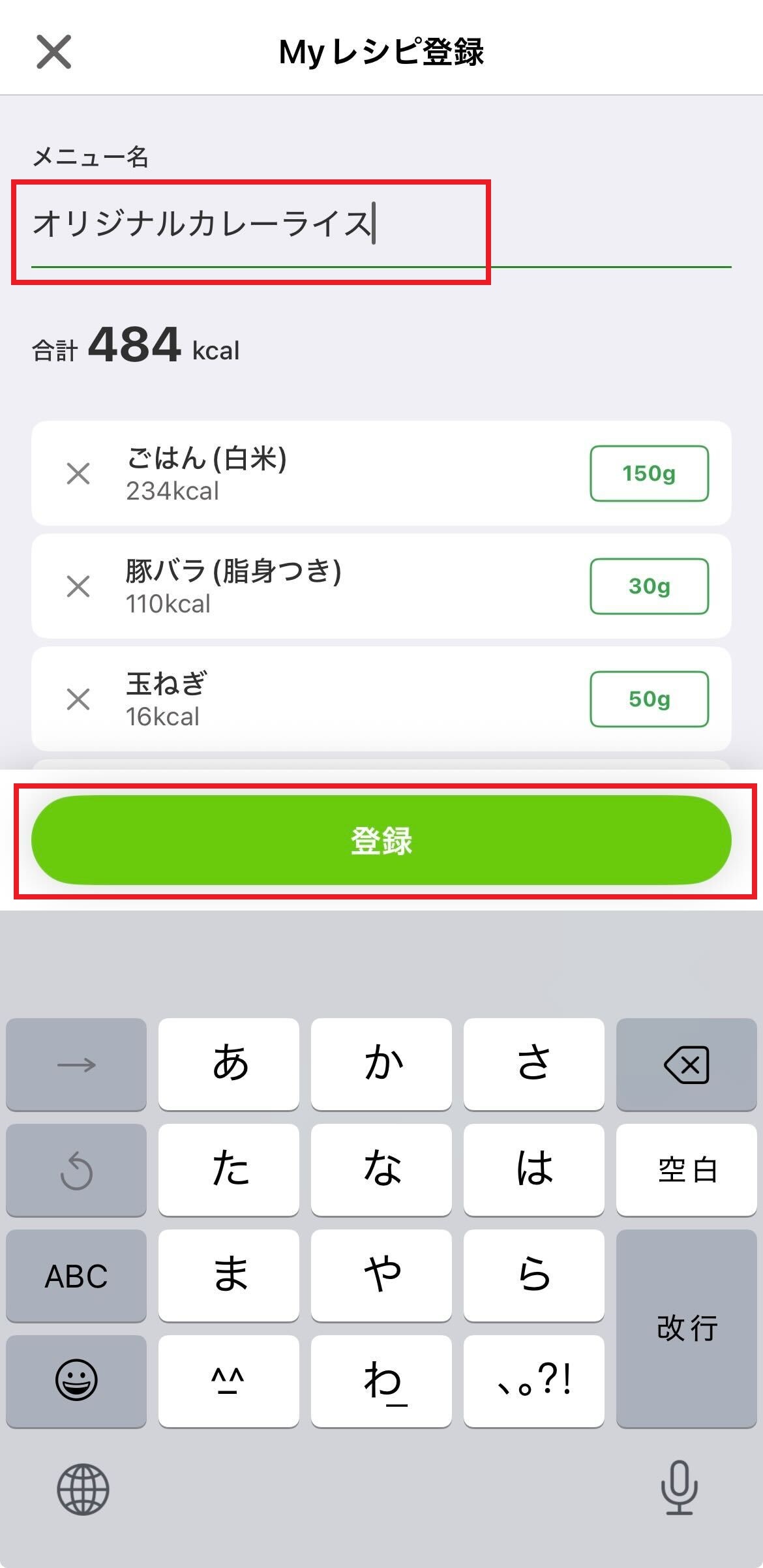This screenshot has width=763, height=1568.
Task: Remove ごはん(白米) from the recipe
Action: pos(78,474)
